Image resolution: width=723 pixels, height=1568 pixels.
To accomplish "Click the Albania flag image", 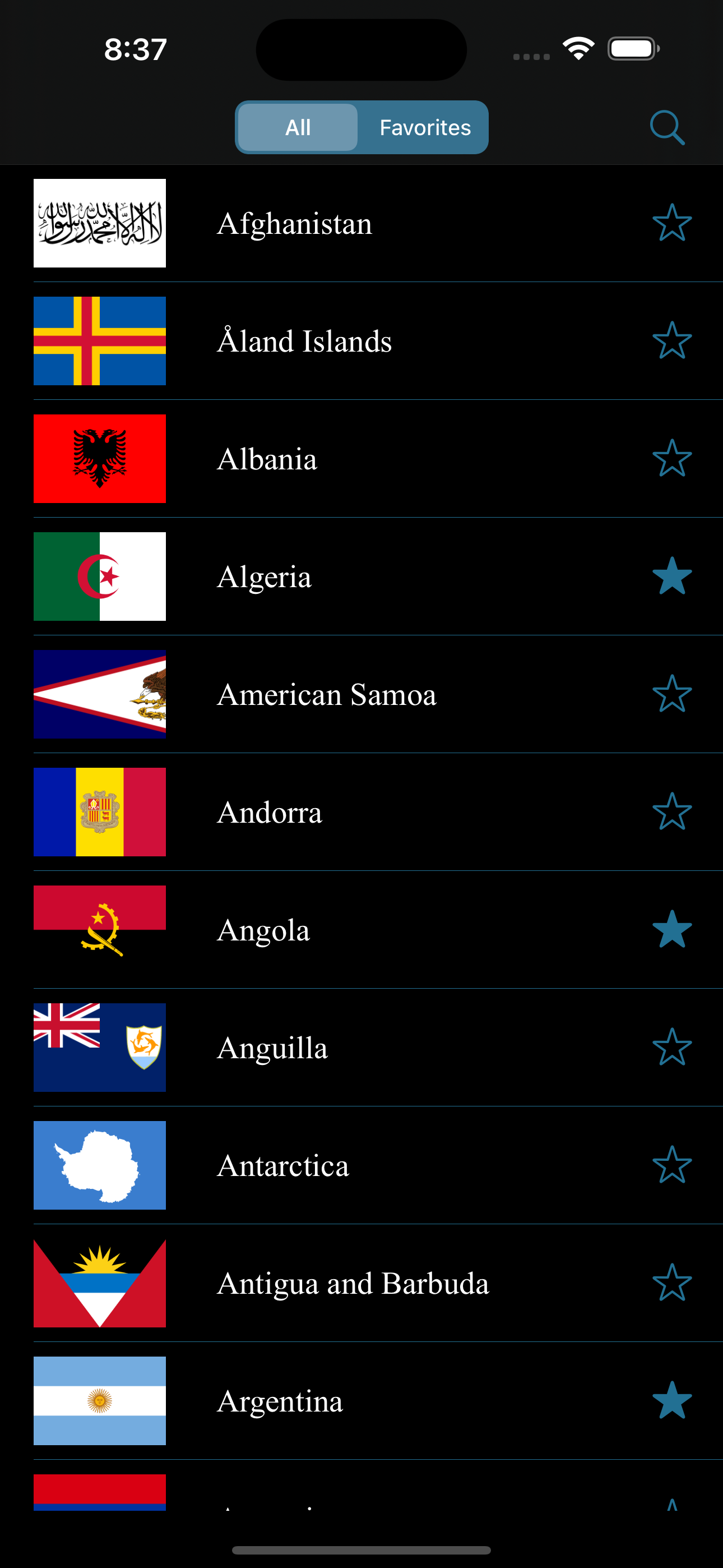I will pos(99,458).
